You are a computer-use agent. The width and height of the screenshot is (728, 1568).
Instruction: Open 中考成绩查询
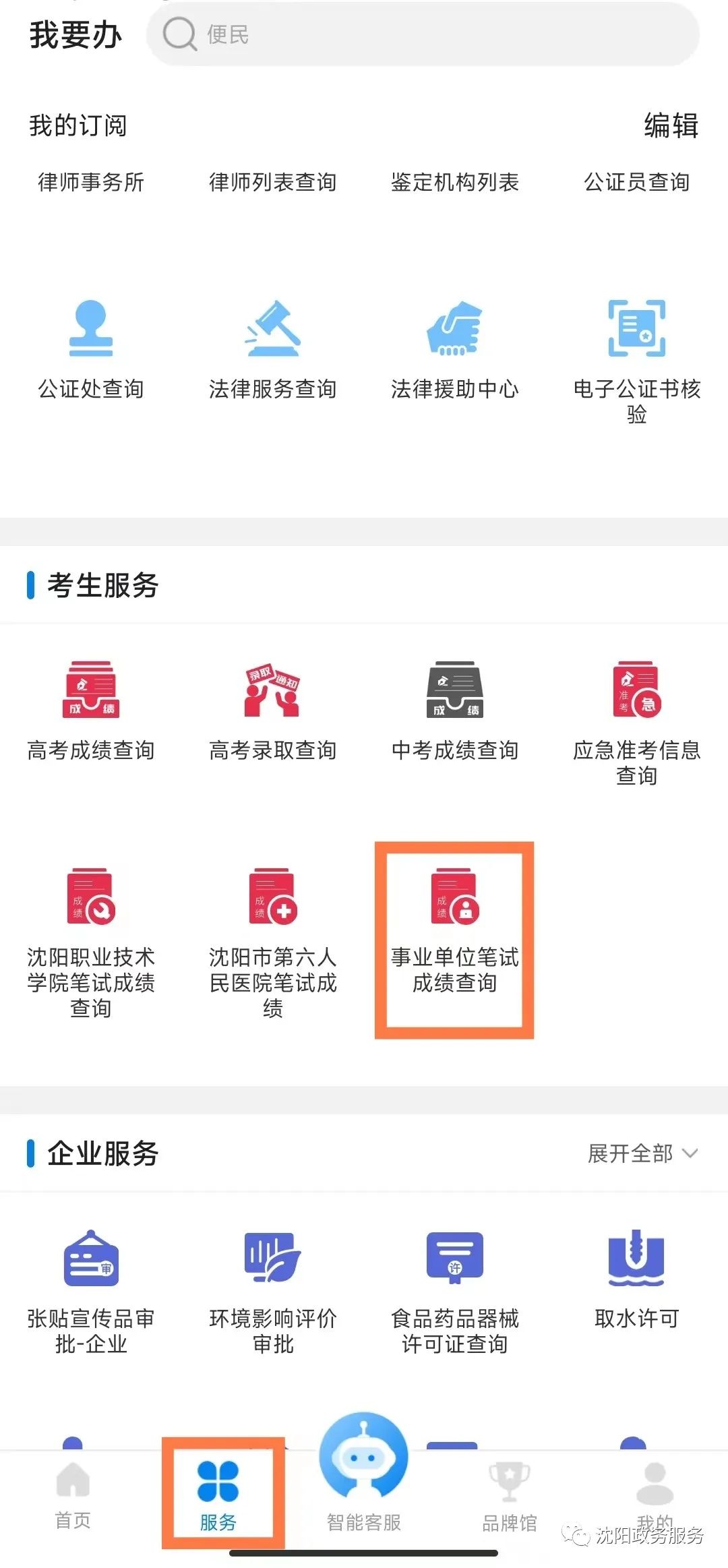tap(454, 711)
